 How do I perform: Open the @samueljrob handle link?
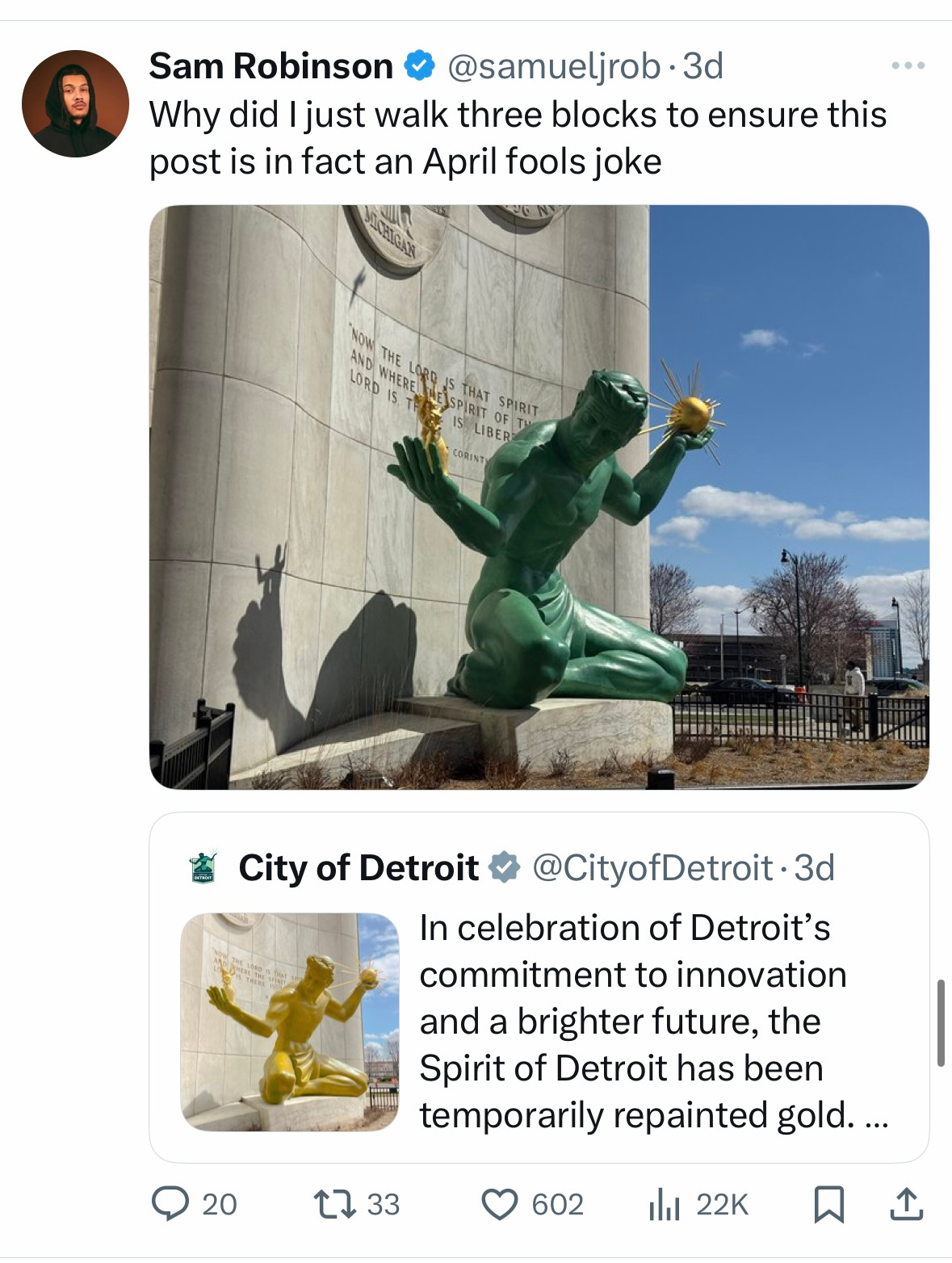click(554, 66)
